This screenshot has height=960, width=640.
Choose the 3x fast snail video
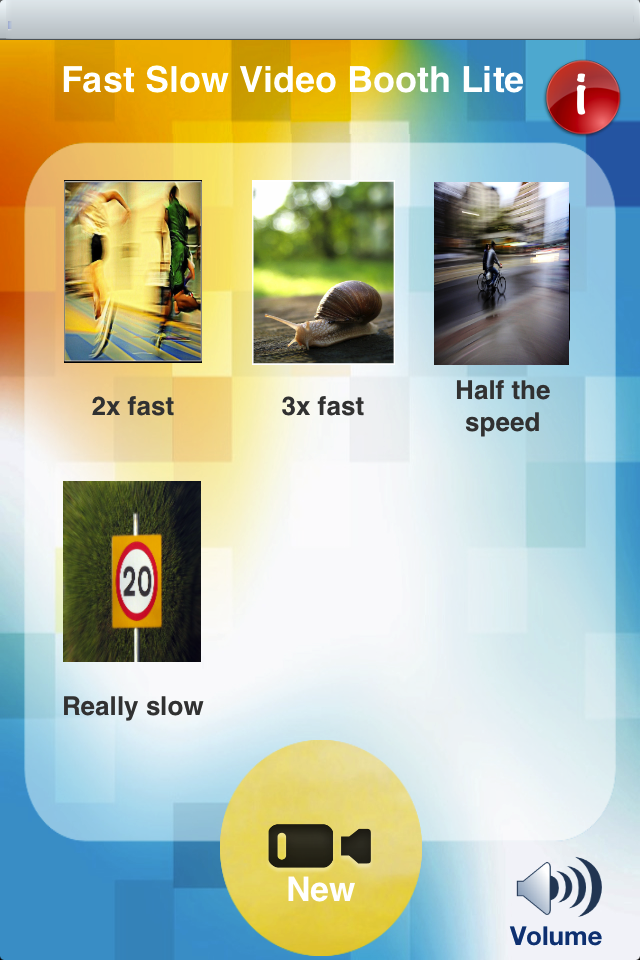[323, 272]
